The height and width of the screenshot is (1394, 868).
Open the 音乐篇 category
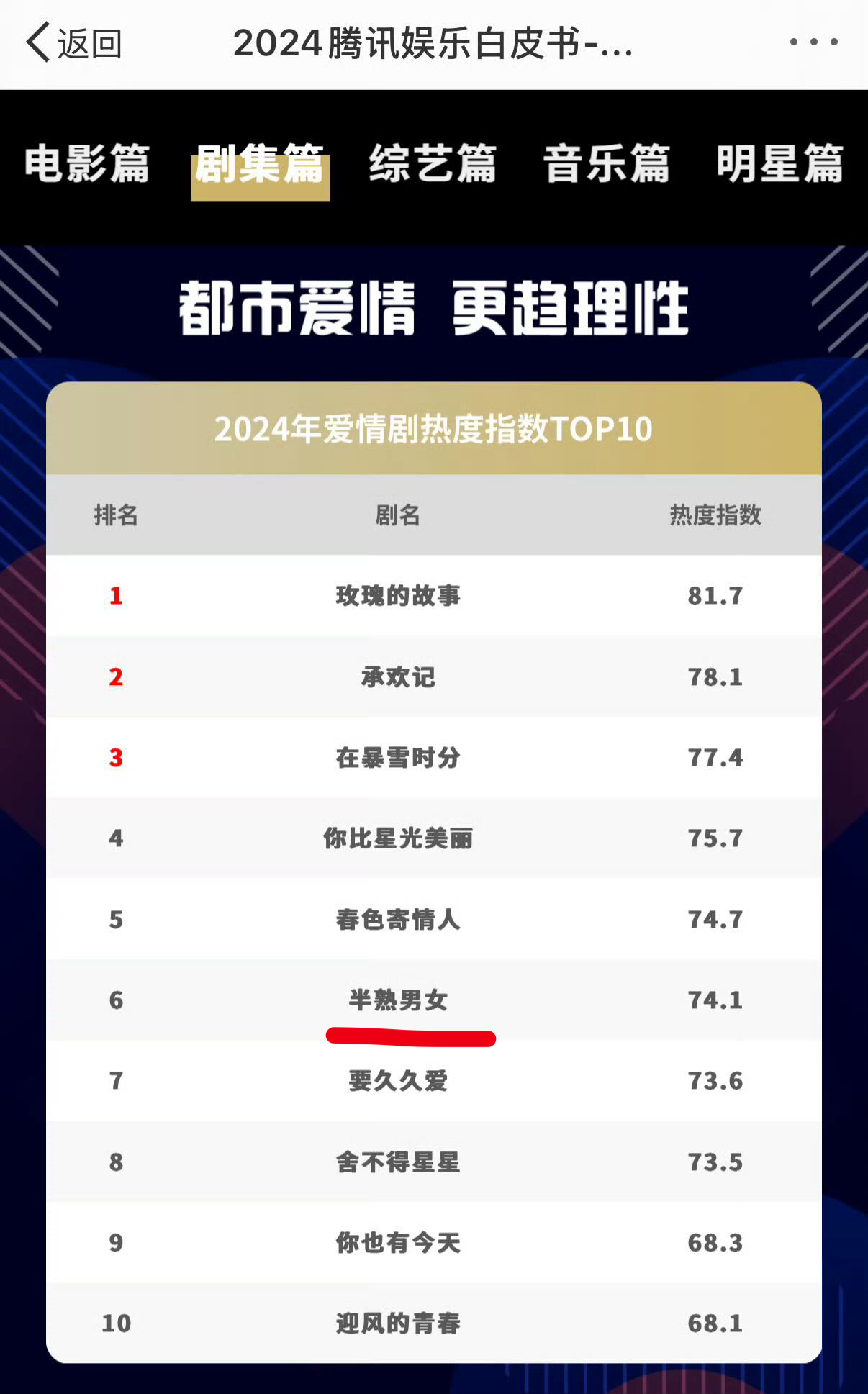(608, 166)
